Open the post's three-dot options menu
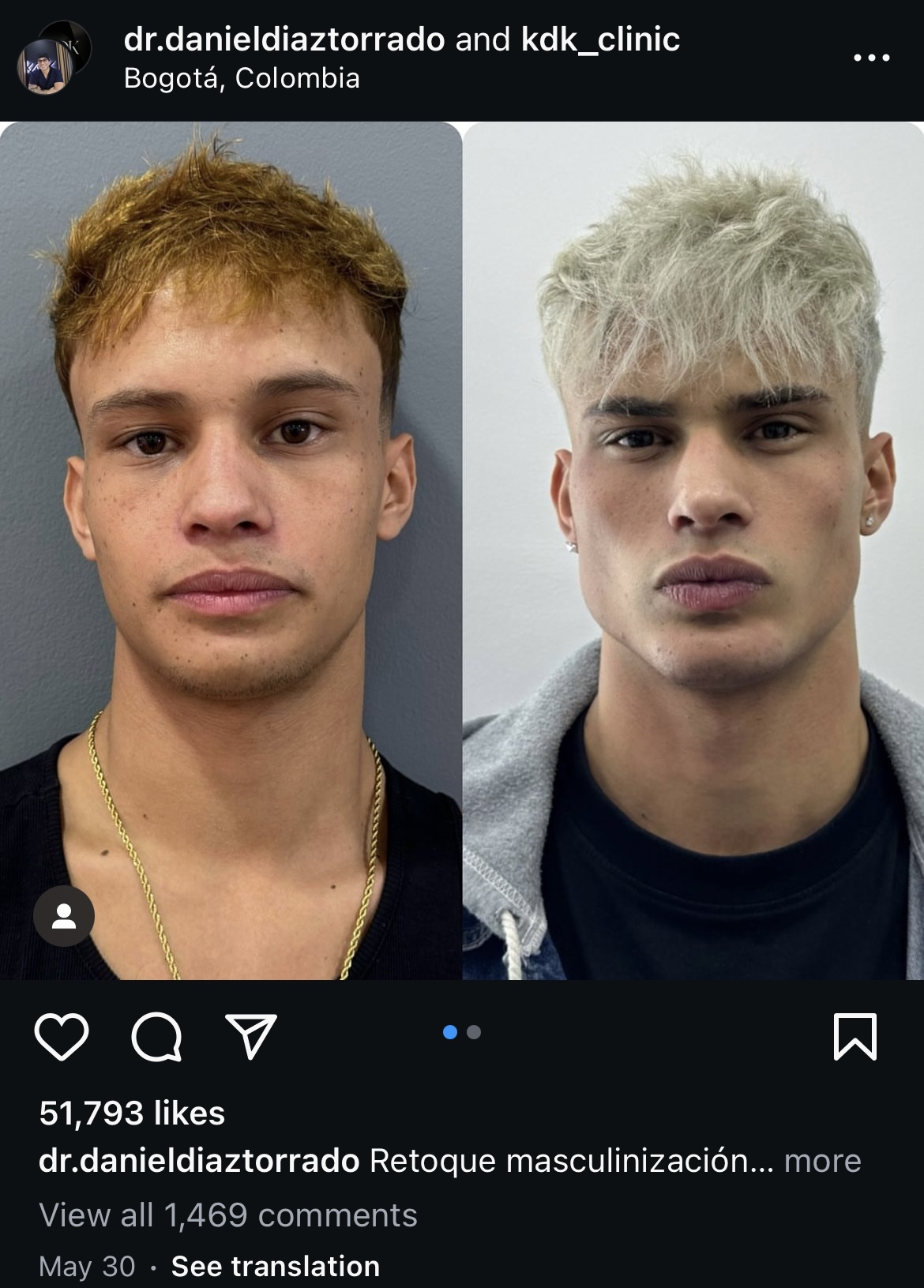This screenshot has width=924, height=1288. [872, 58]
